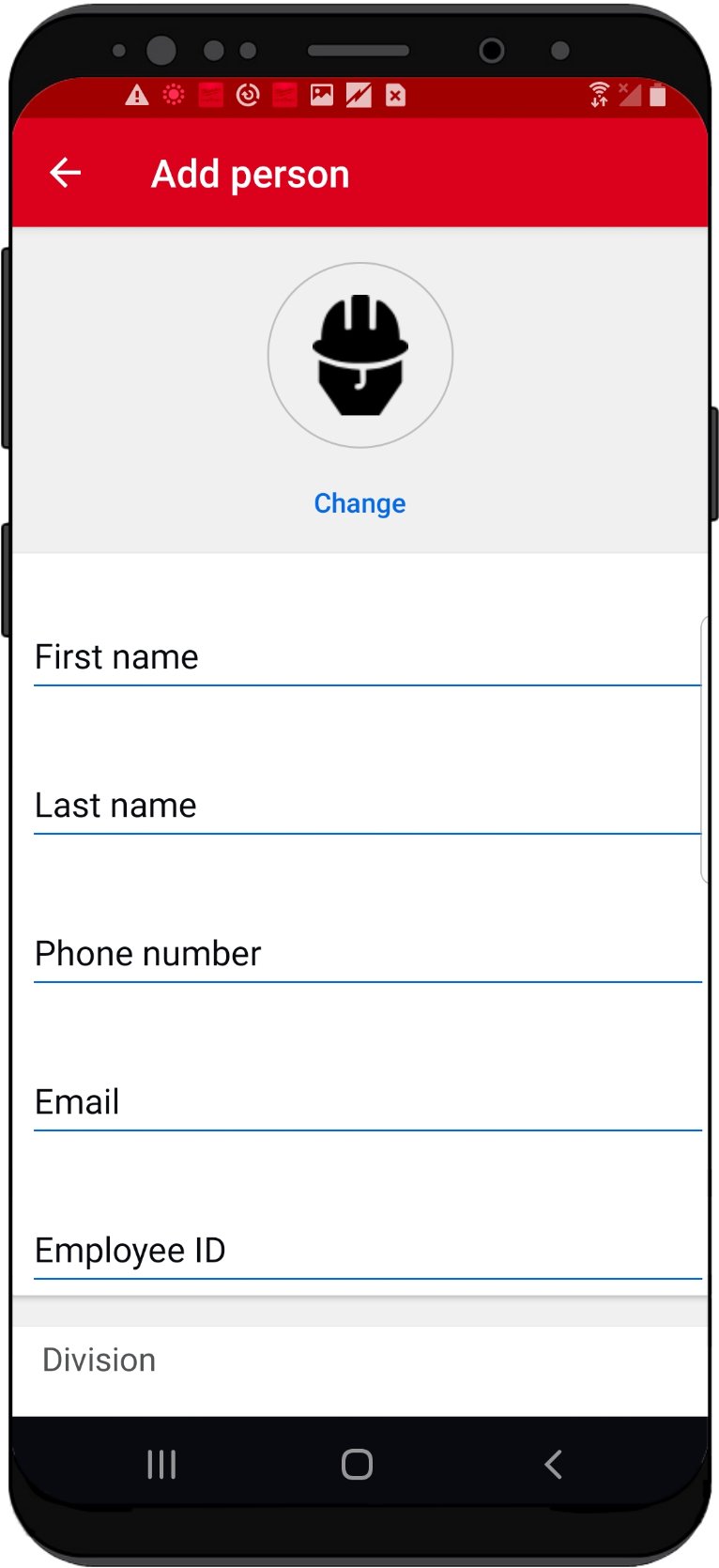Tap the warning triangle notification icon
Viewport: 719px width, 1568px height.
(137, 95)
